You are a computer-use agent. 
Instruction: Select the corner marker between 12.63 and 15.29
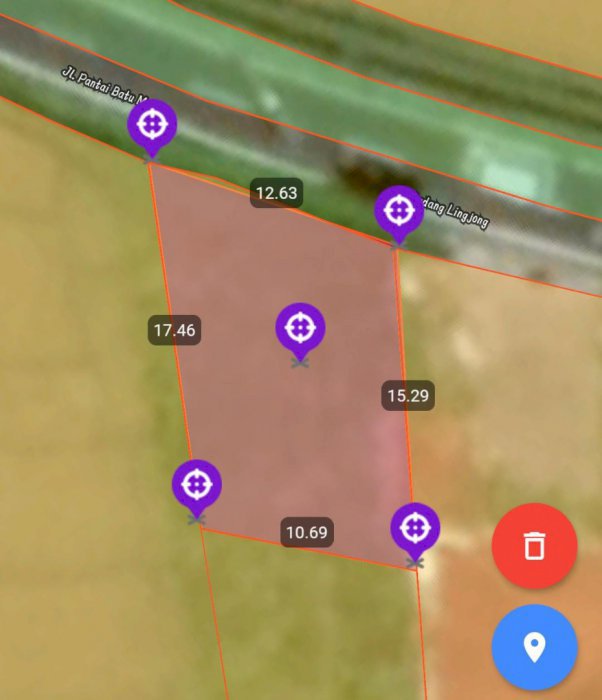click(x=399, y=211)
